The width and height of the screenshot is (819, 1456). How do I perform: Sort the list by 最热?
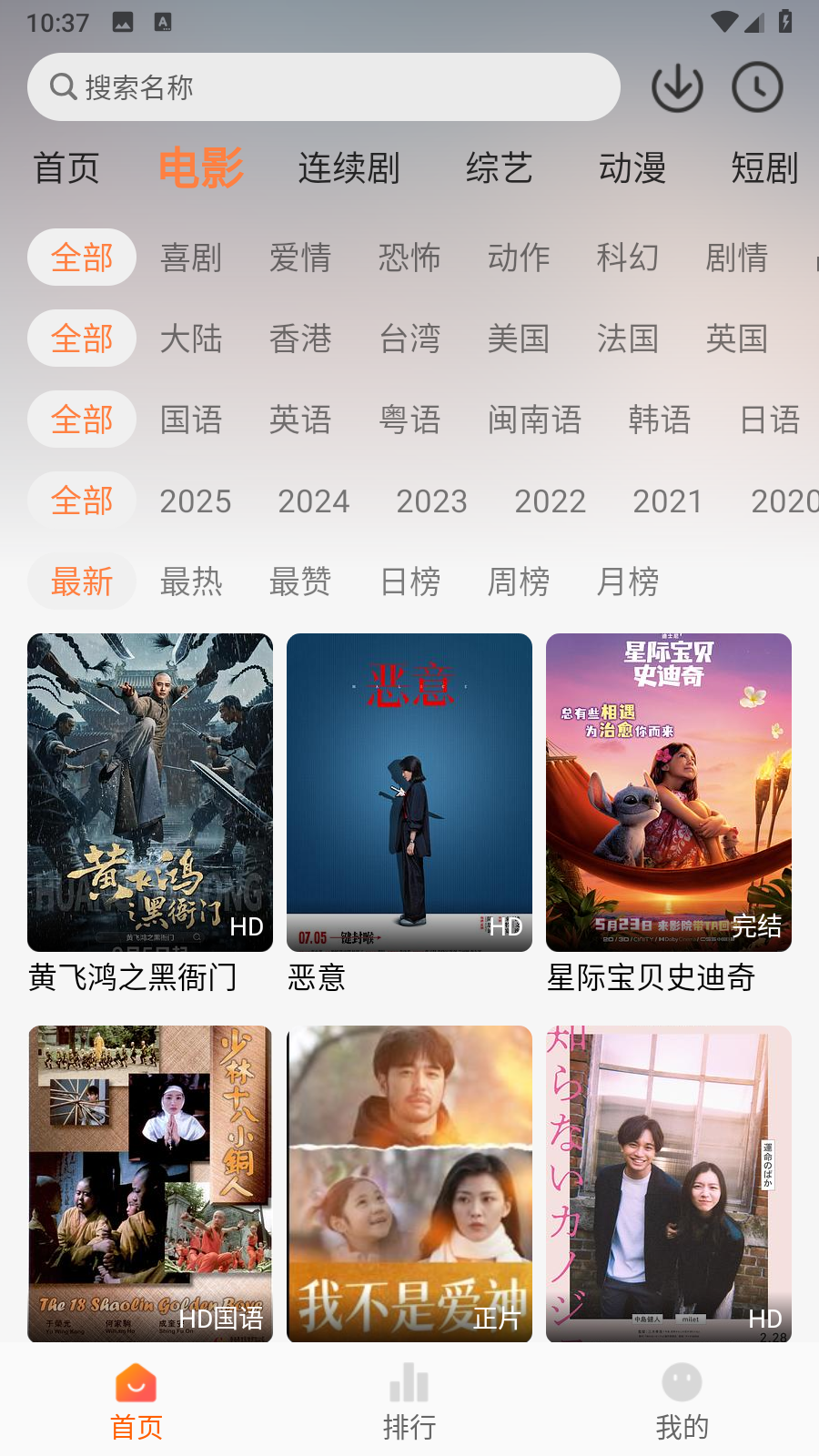(x=191, y=581)
